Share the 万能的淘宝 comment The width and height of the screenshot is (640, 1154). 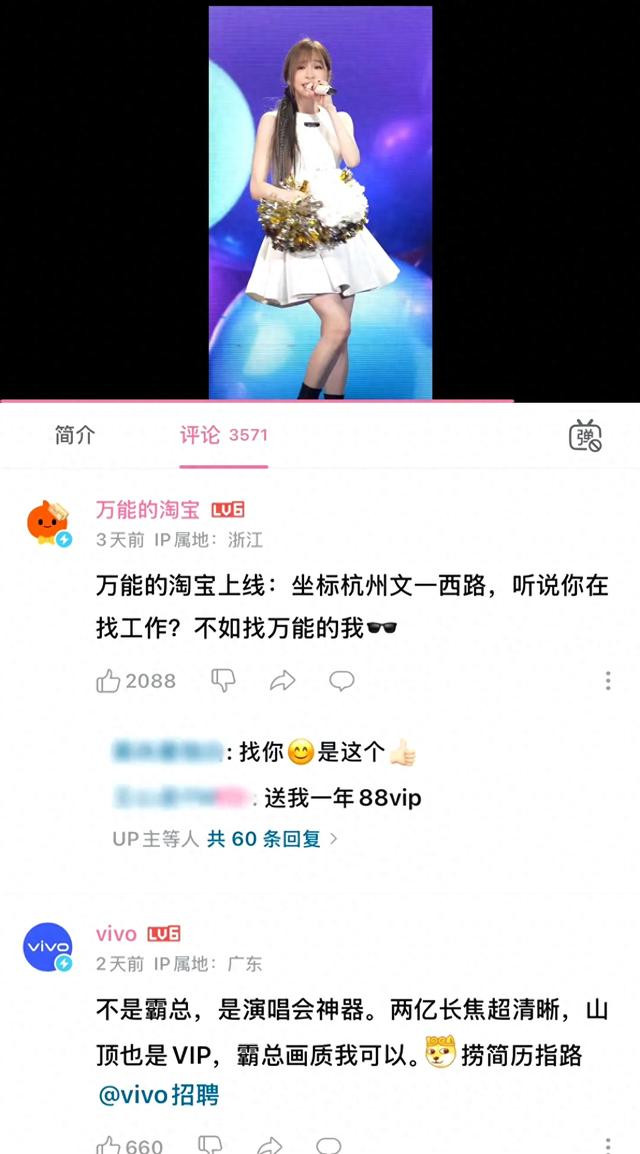pos(283,681)
